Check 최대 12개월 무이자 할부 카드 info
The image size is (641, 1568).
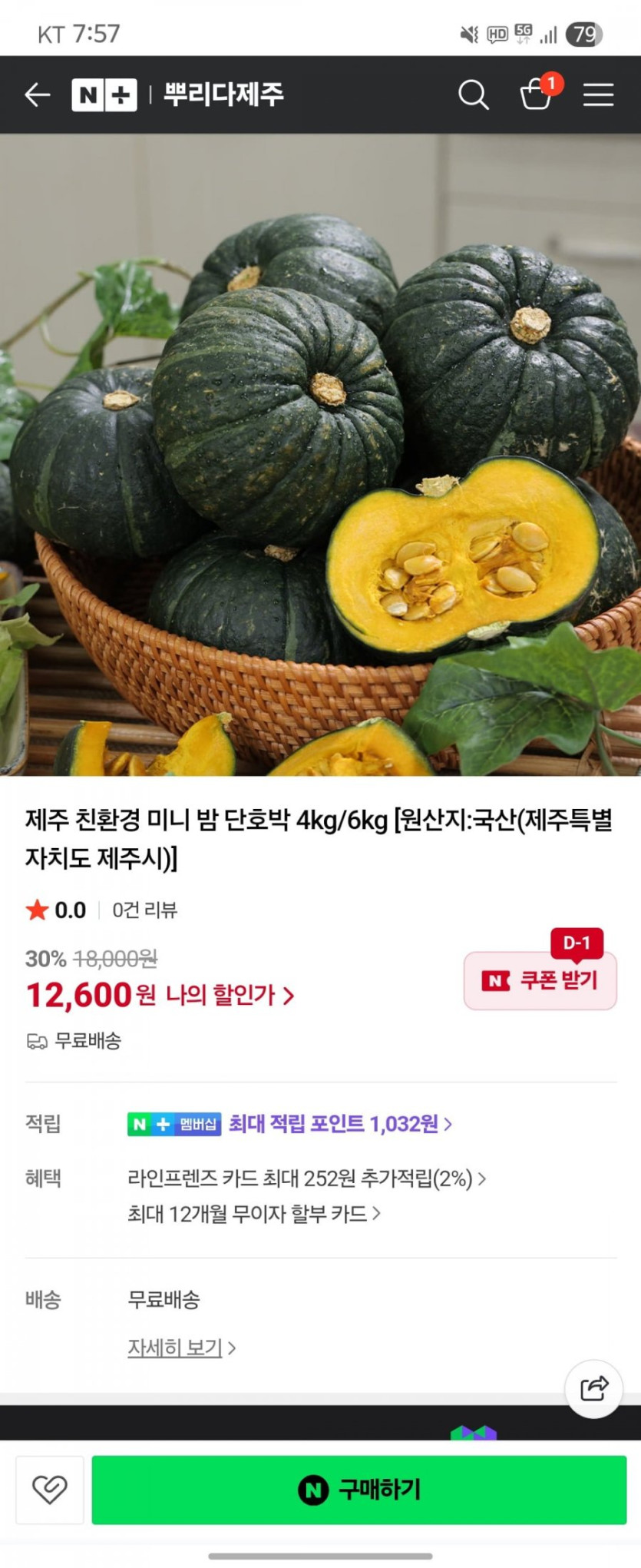(253, 1214)
